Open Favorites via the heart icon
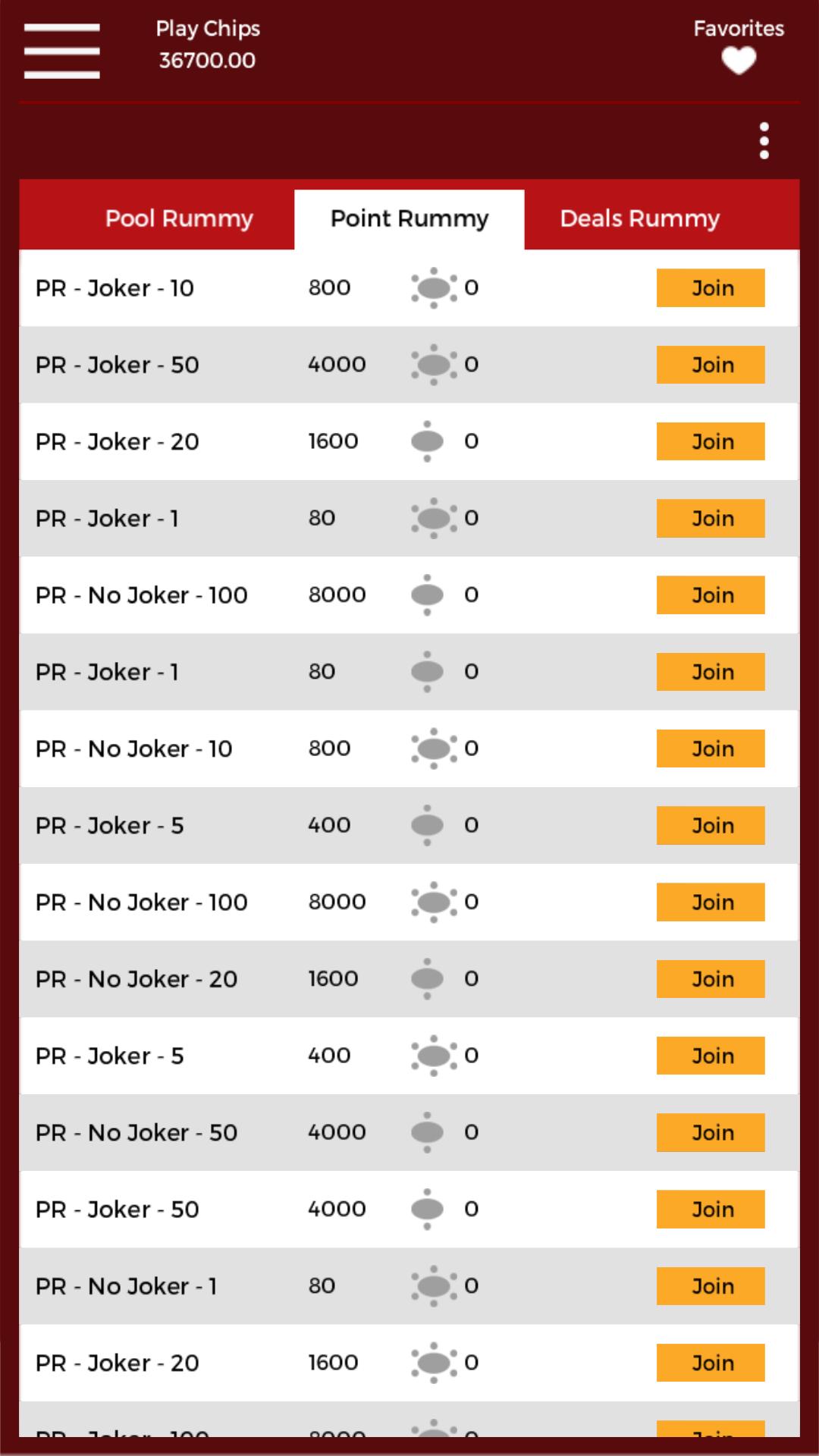This screenshot has width=819, height=1456. [738, 60]
